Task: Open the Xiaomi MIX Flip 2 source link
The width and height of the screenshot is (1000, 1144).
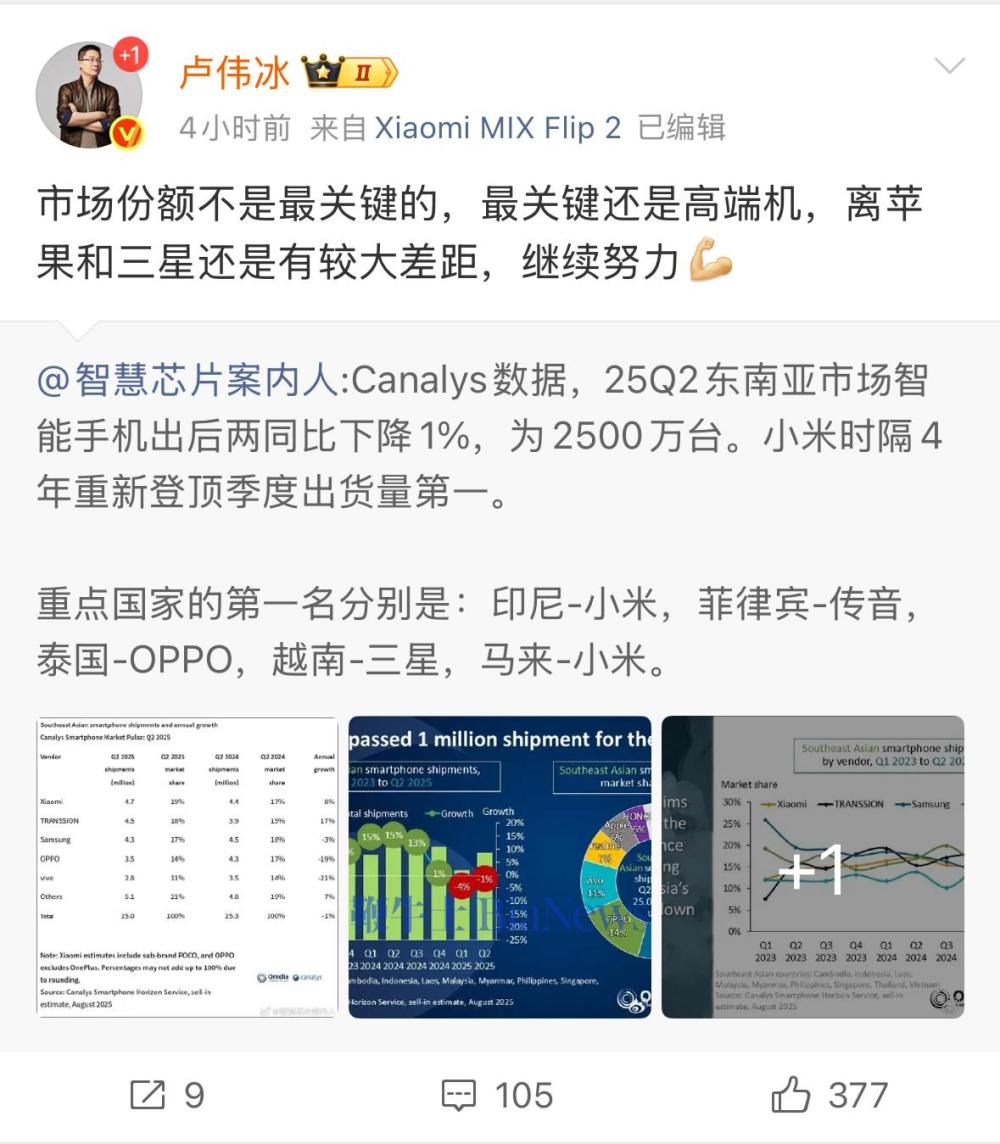Action: point(497,128)
